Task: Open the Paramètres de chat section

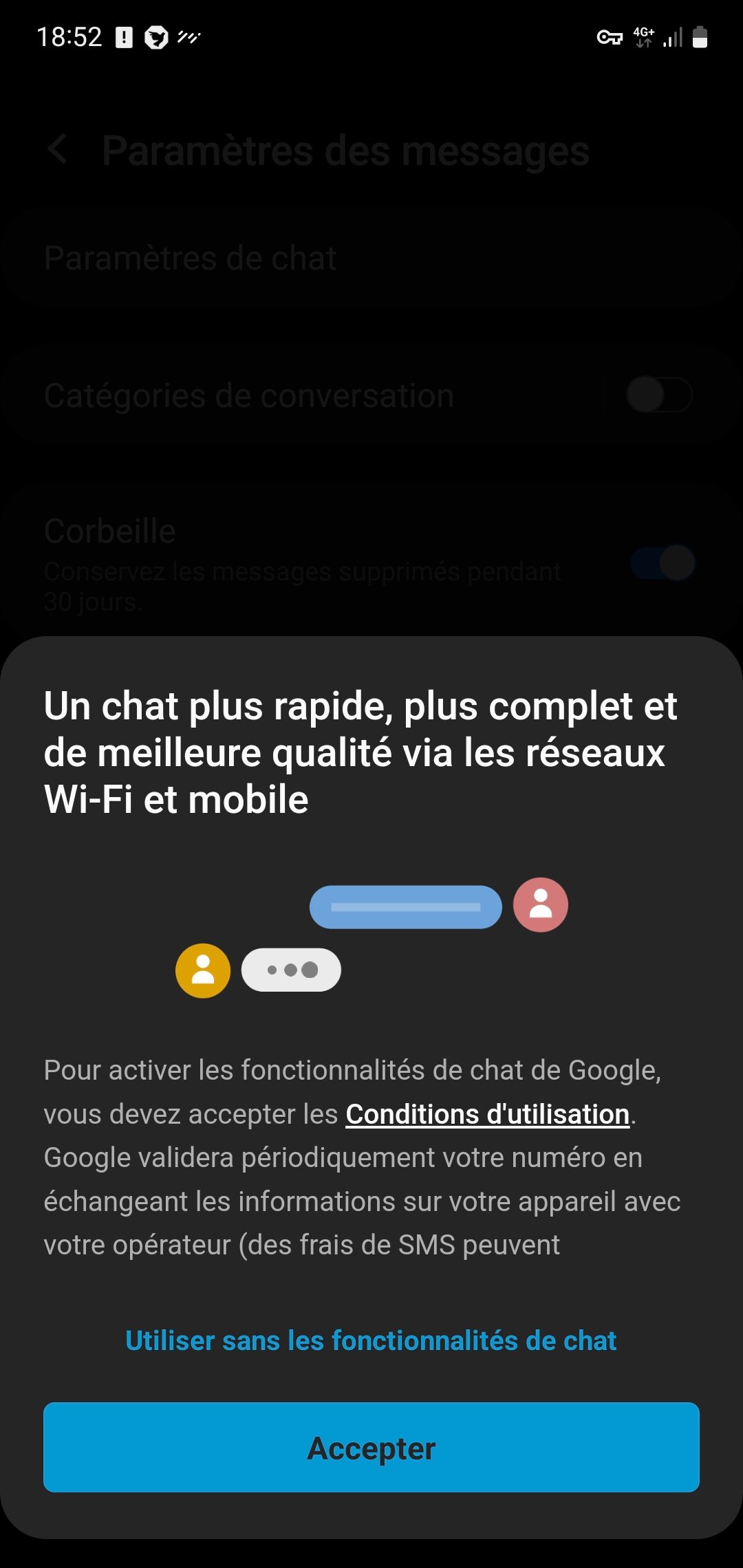Action: click(191, 258)
